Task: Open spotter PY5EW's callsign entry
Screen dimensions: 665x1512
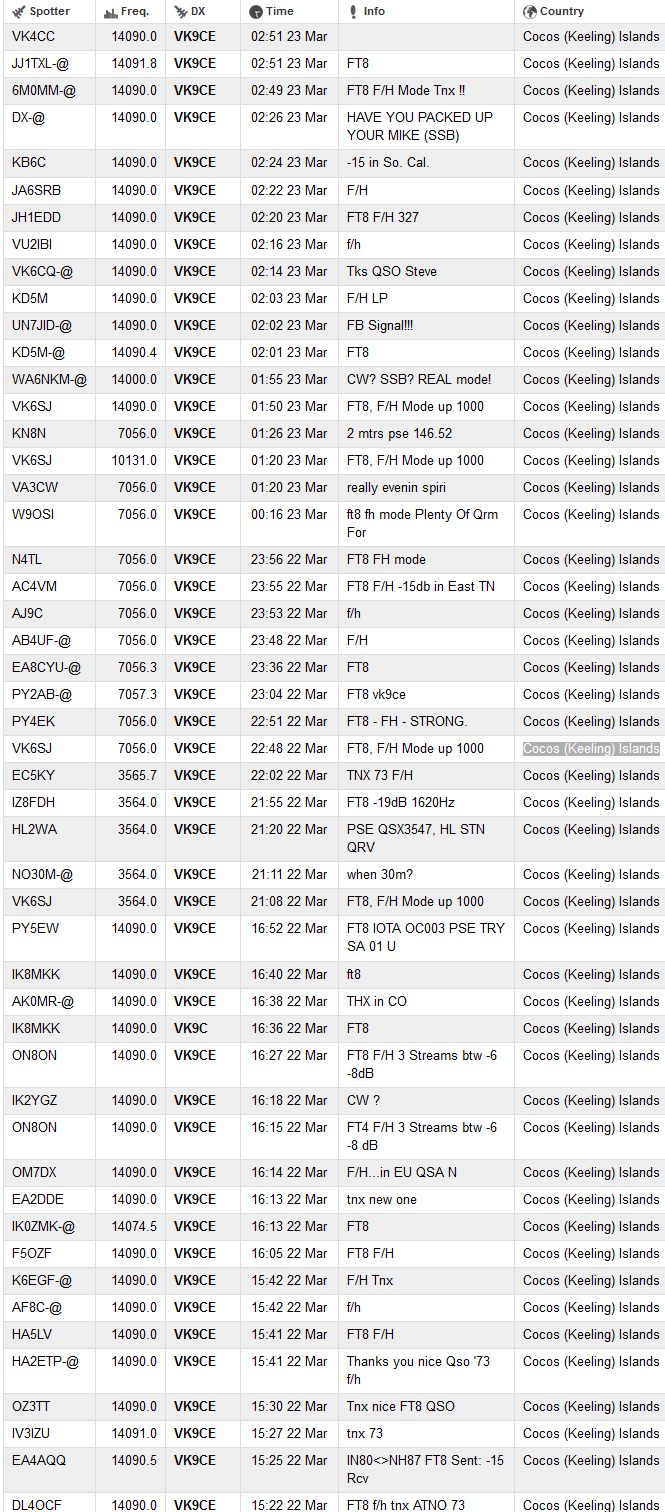Action: point(35,928)
